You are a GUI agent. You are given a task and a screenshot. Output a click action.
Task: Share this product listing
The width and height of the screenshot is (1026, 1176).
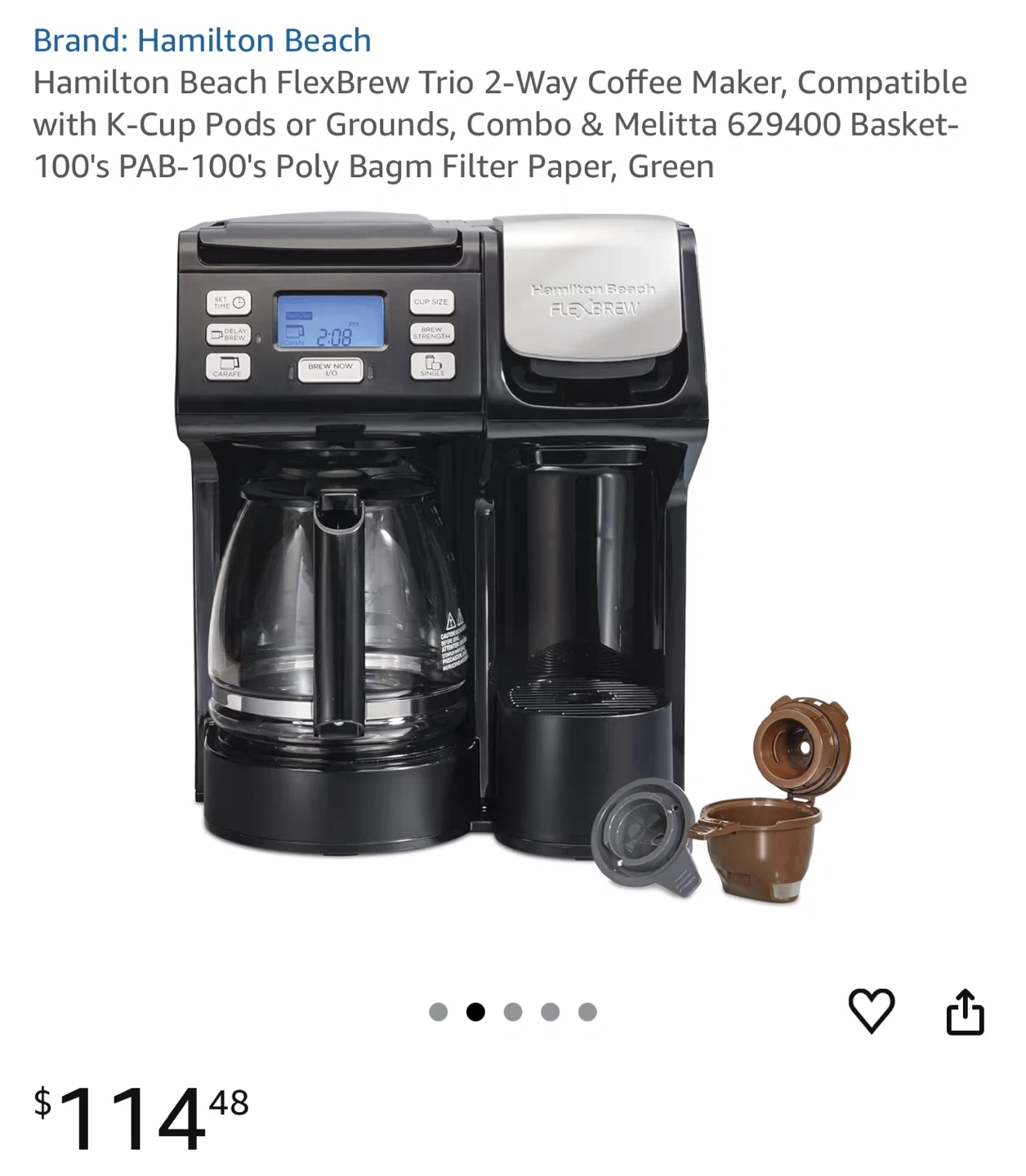pos(965,1012)
